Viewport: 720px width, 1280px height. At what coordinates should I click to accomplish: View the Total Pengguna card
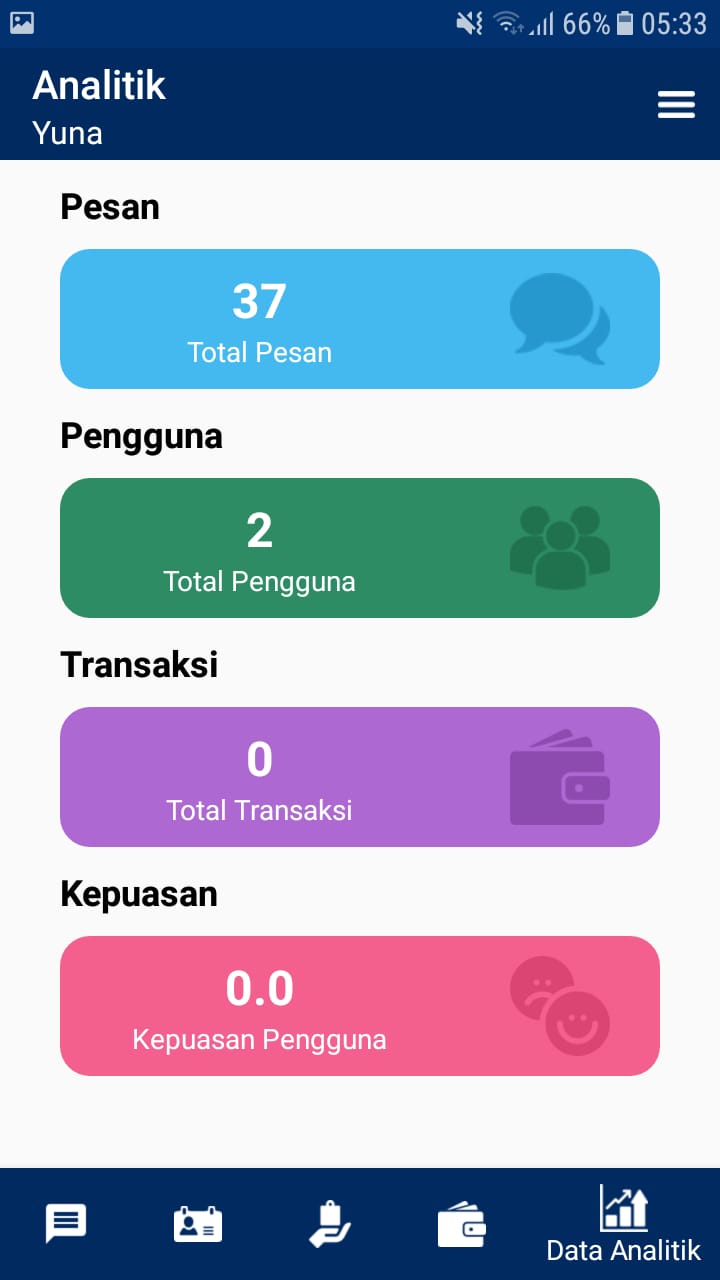pyautogui.click(x=360, y=548)
